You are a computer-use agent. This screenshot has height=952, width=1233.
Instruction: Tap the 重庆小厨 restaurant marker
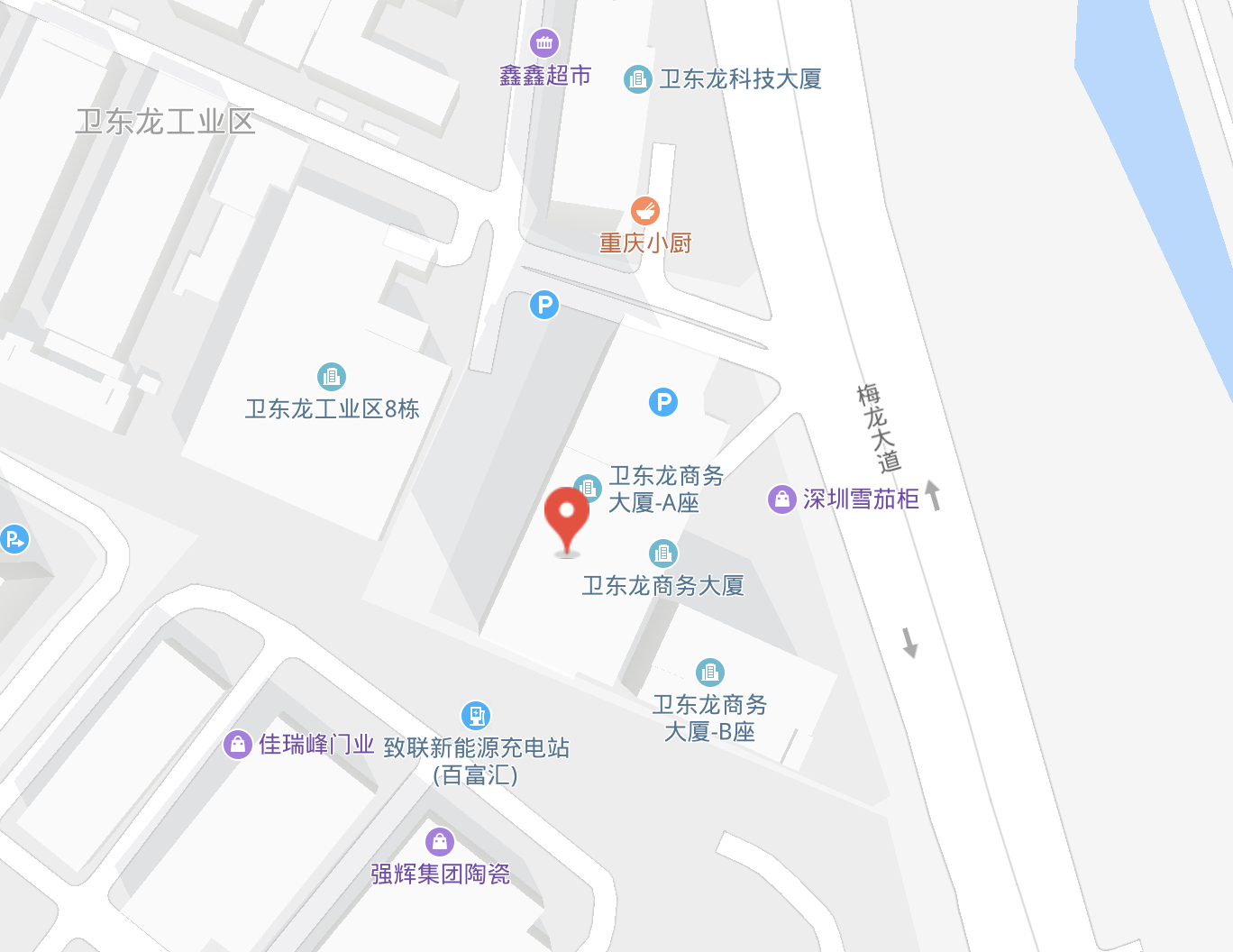(x=644, y=212)
